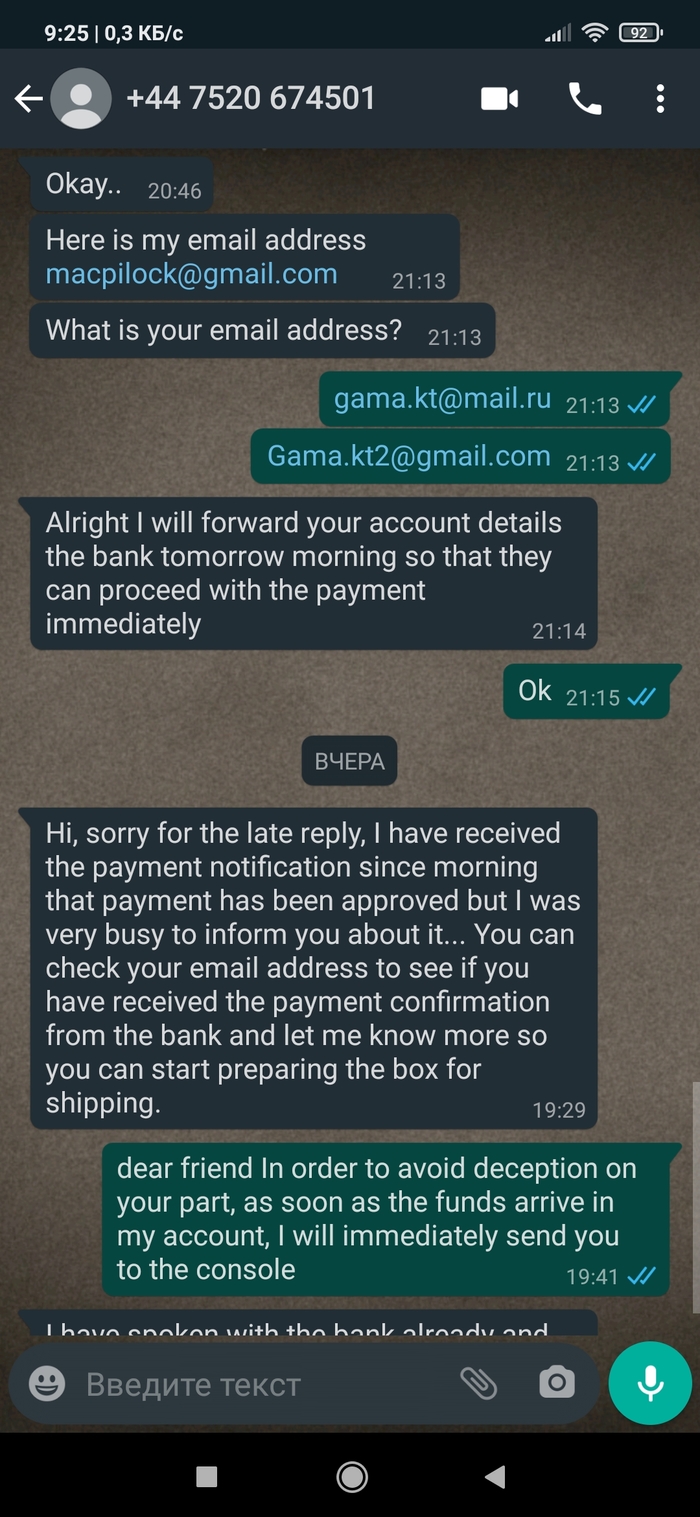Go back to the chat list
The image size is (700, 1517).
pyautogui.click(x=28, y=98)
